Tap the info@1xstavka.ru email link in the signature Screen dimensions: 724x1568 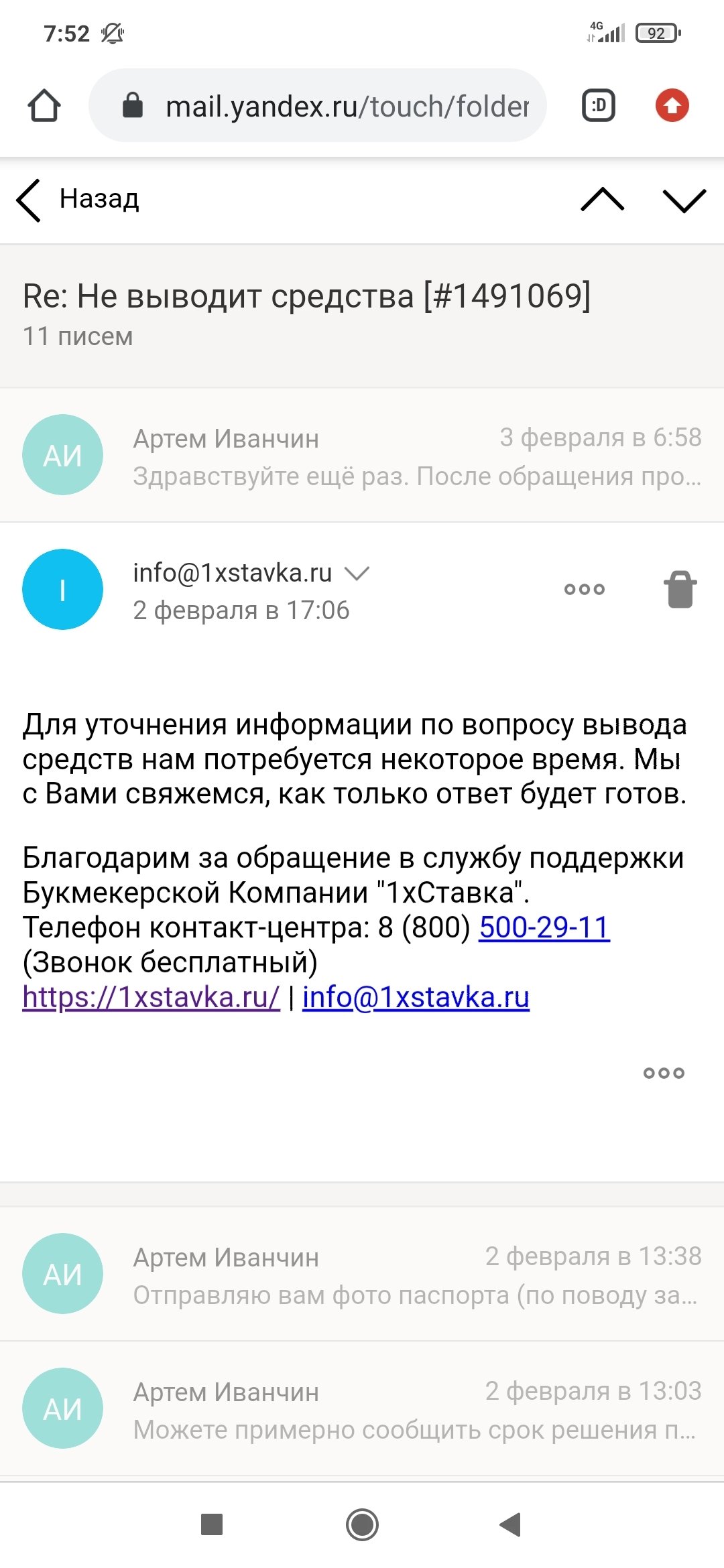pos(416,997)
